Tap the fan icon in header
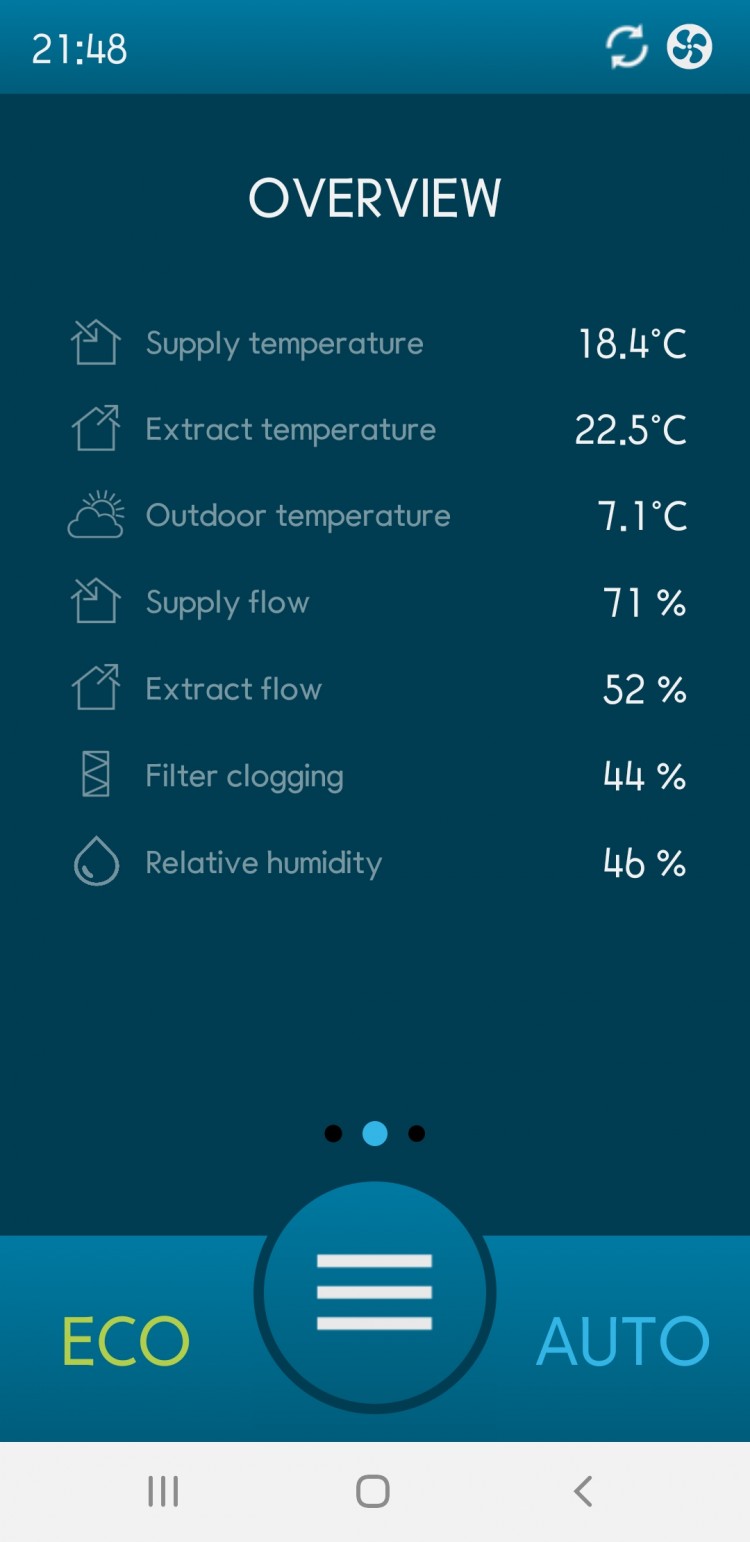 click(x=690, y=47)
